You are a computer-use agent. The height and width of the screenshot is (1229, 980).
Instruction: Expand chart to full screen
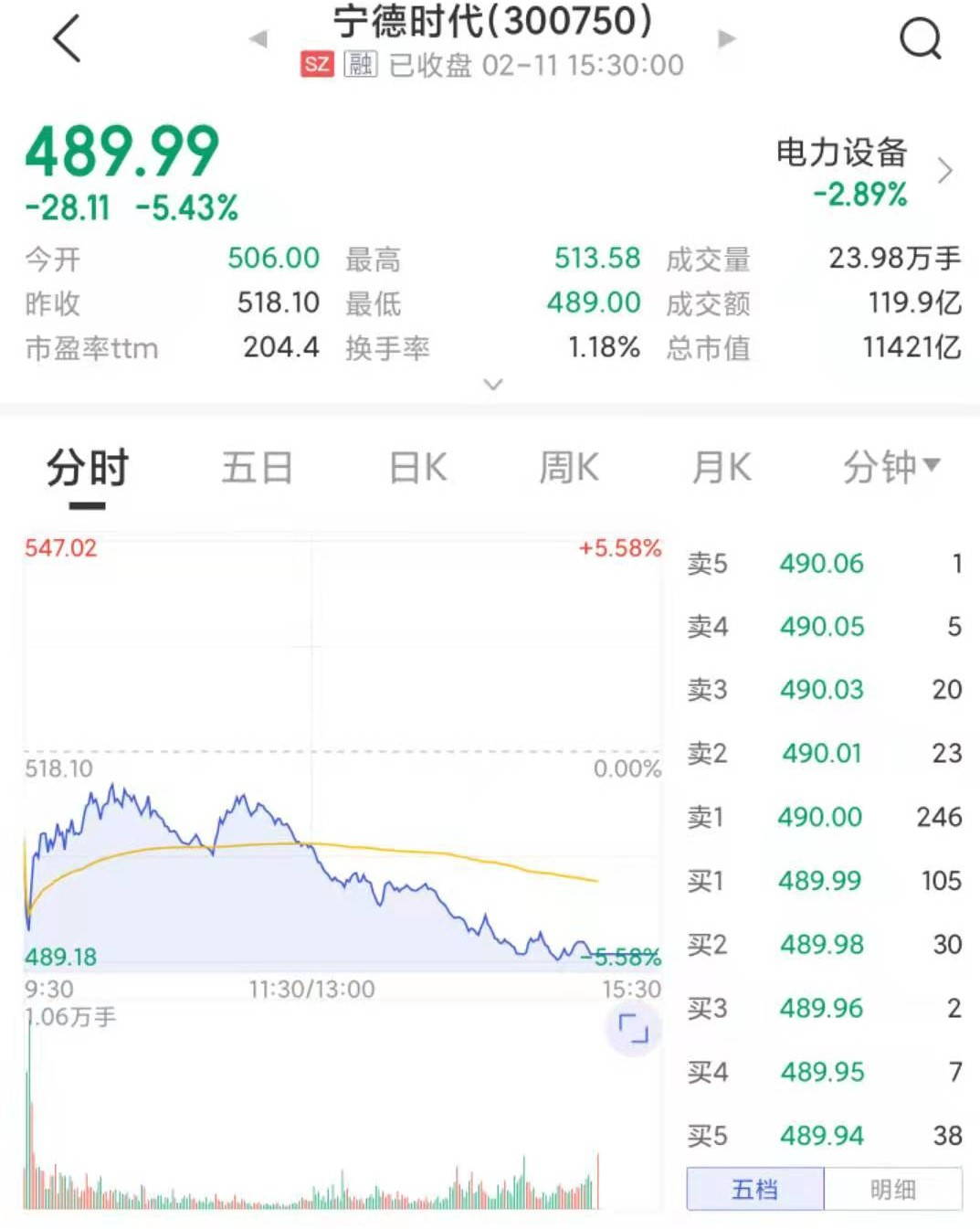click(x=633, y=1029)
